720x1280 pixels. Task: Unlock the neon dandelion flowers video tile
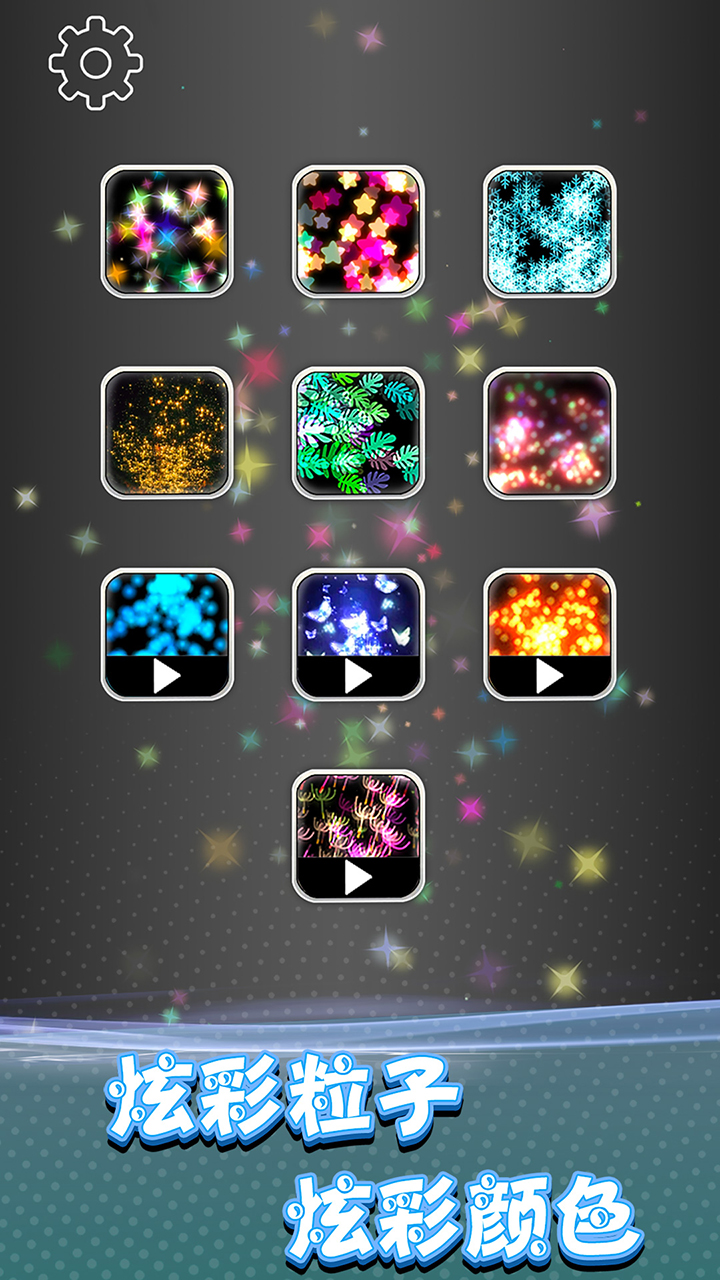(x=358, y=835)
